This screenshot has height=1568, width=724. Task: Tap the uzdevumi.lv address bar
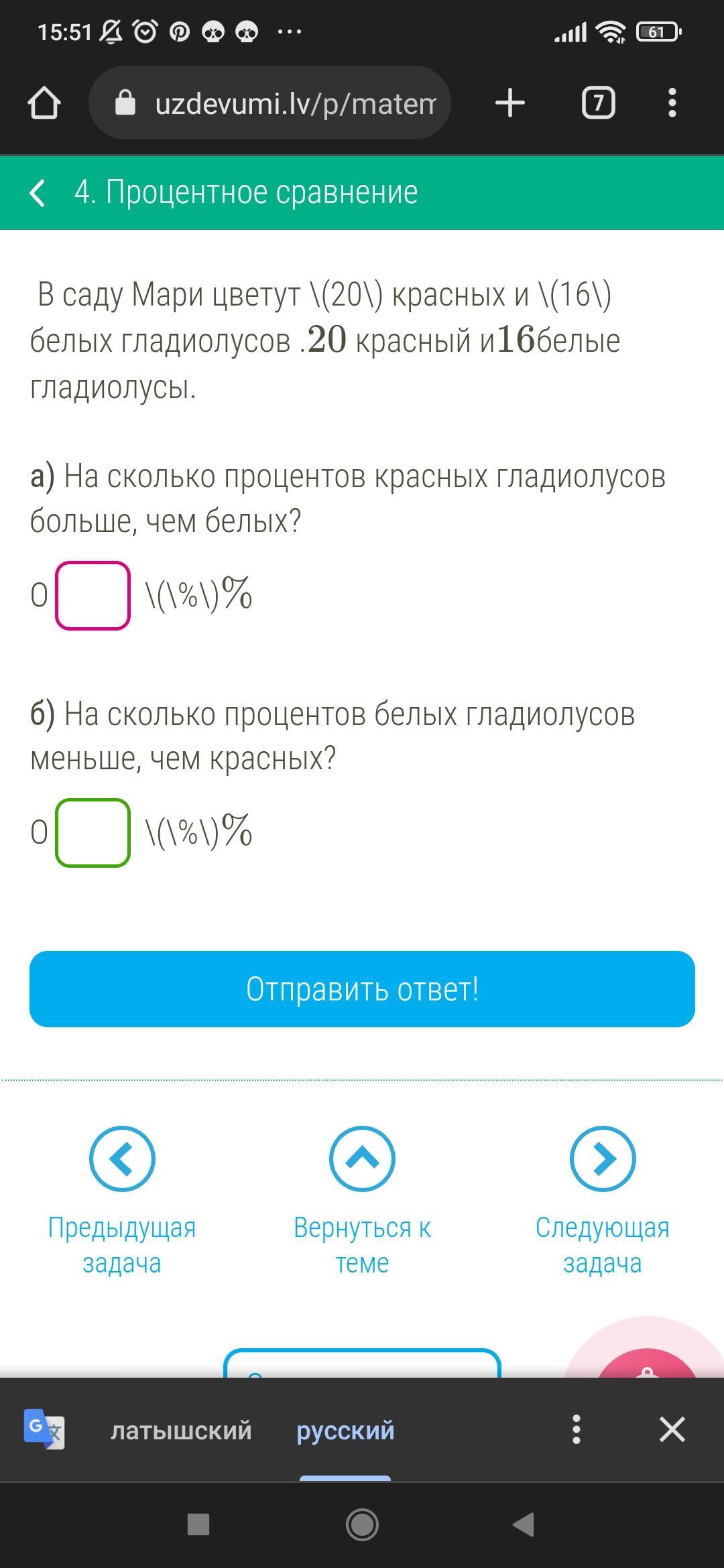pyautogui.click(x=282, y=103)
